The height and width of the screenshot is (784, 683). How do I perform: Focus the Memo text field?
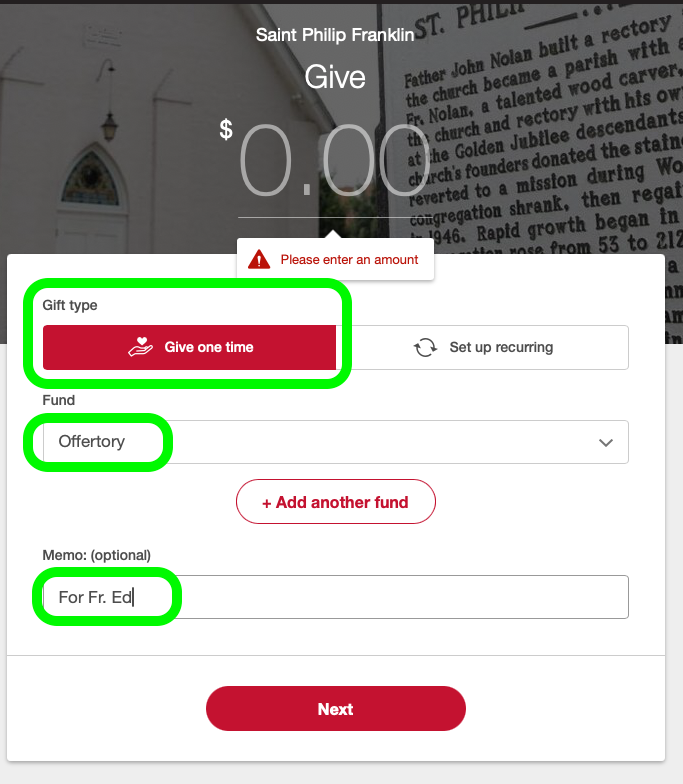335,597
